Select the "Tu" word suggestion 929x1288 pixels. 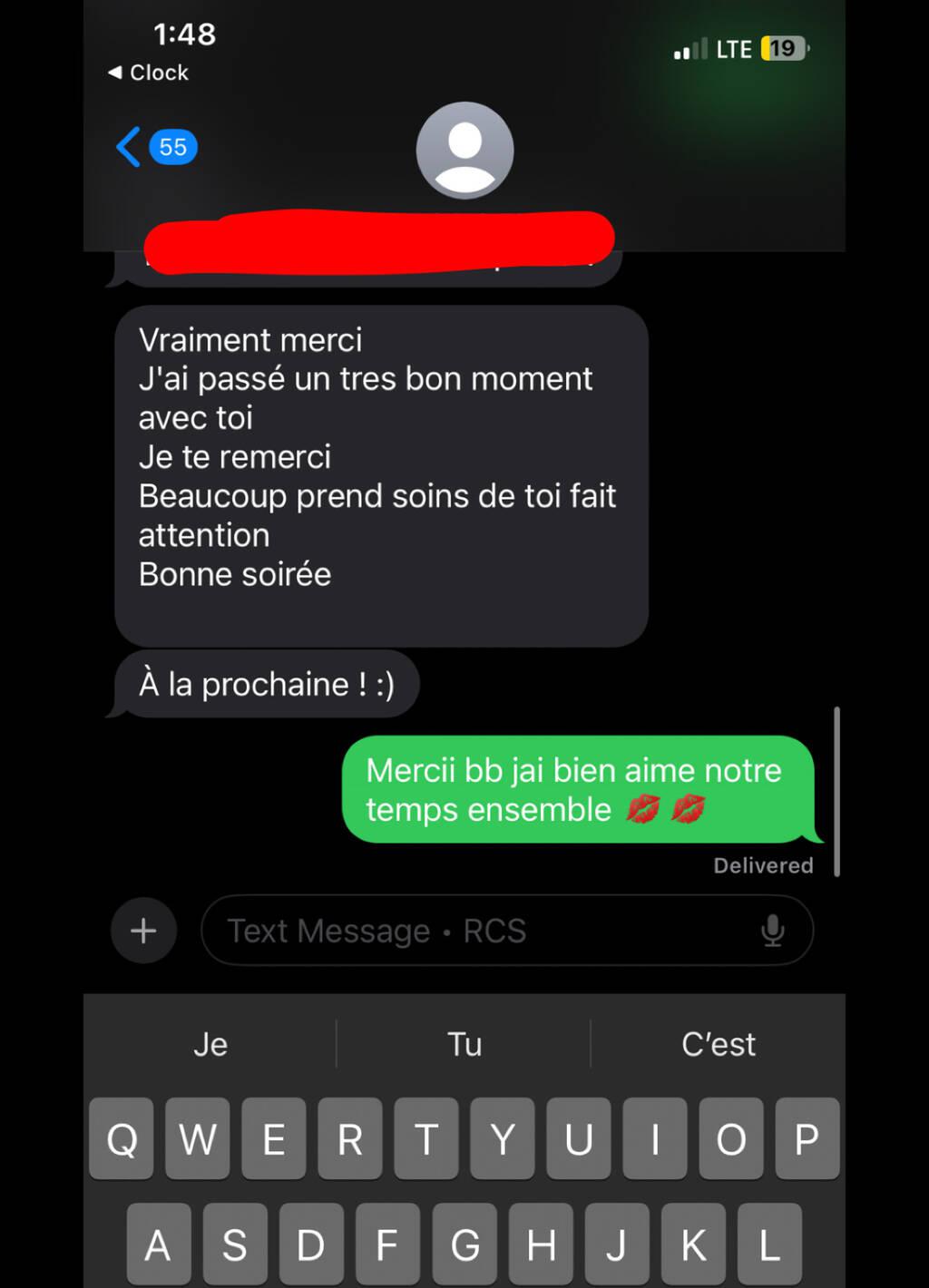(464, 1044)
